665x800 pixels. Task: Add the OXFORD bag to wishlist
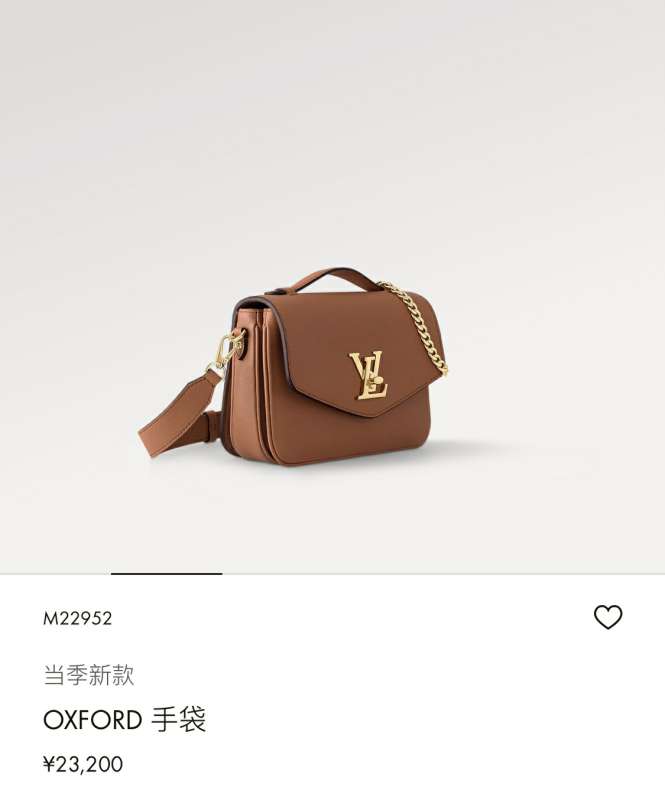[608, 617]
